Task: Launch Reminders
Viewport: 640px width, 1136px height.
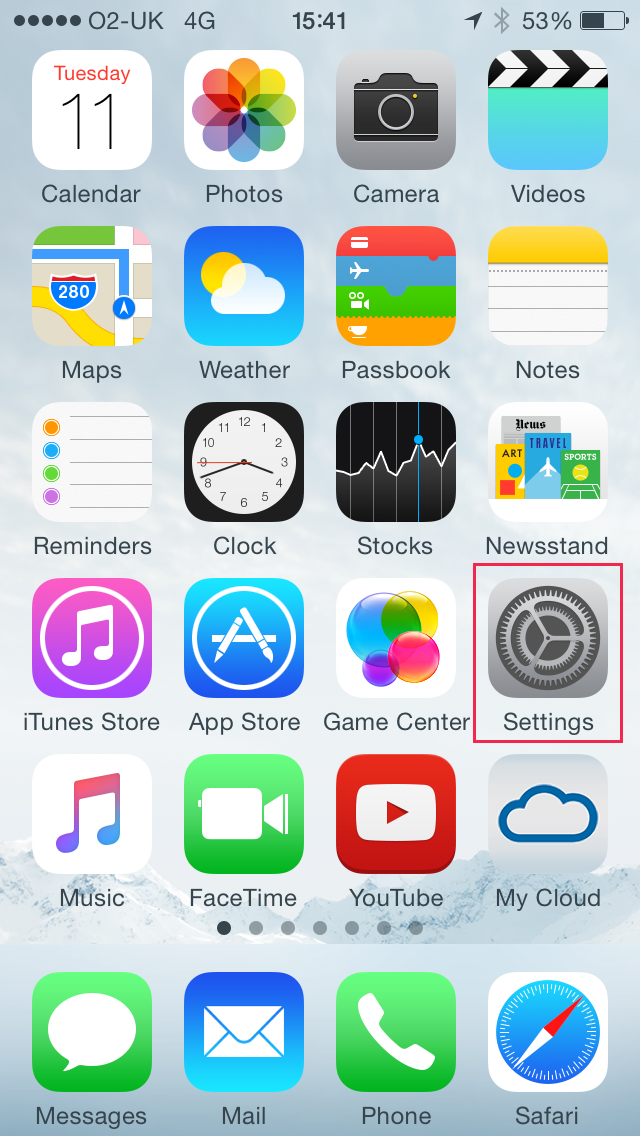Action: (92, 462)
